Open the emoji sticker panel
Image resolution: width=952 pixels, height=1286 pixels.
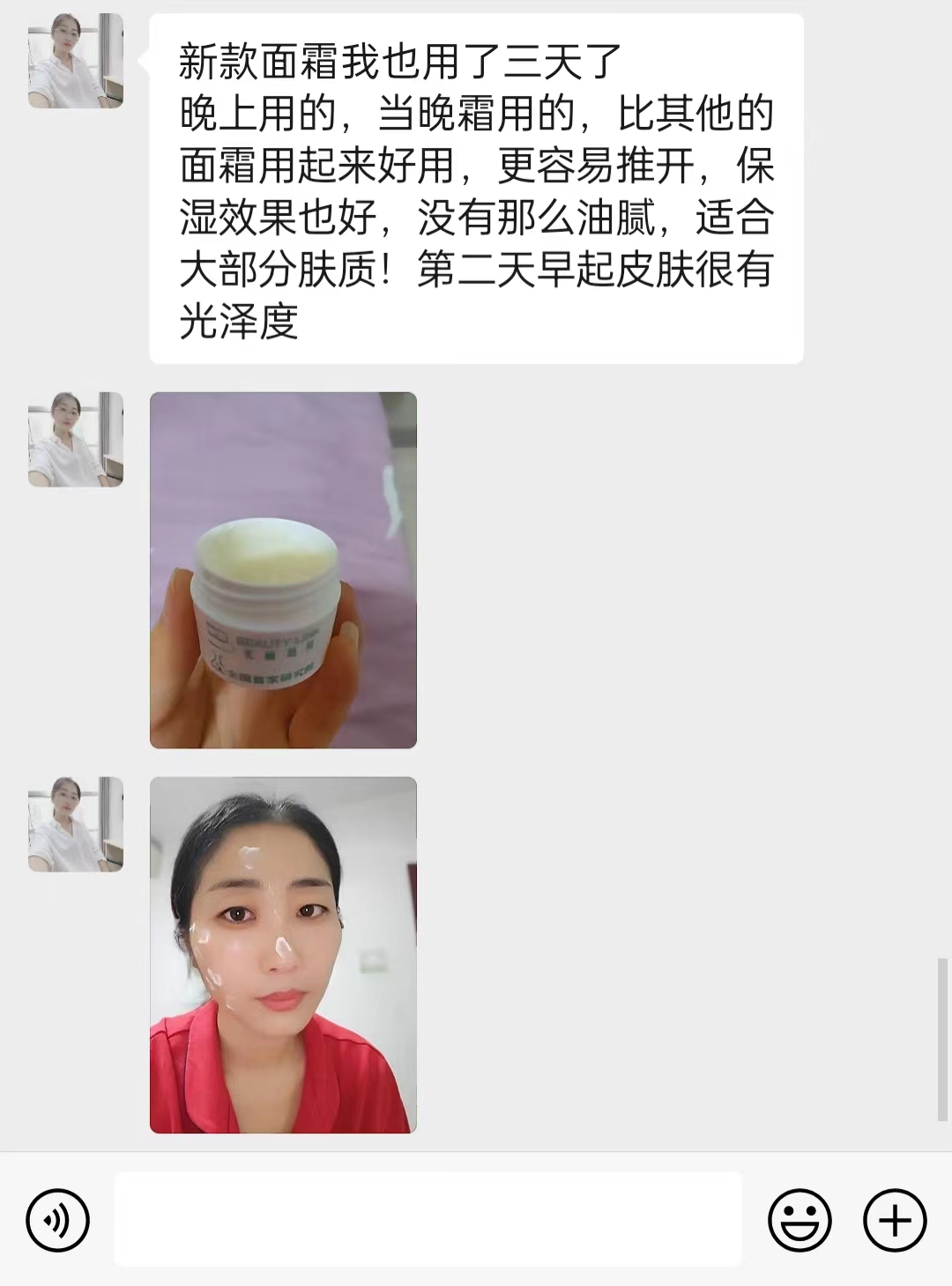tap(800, 1221)
